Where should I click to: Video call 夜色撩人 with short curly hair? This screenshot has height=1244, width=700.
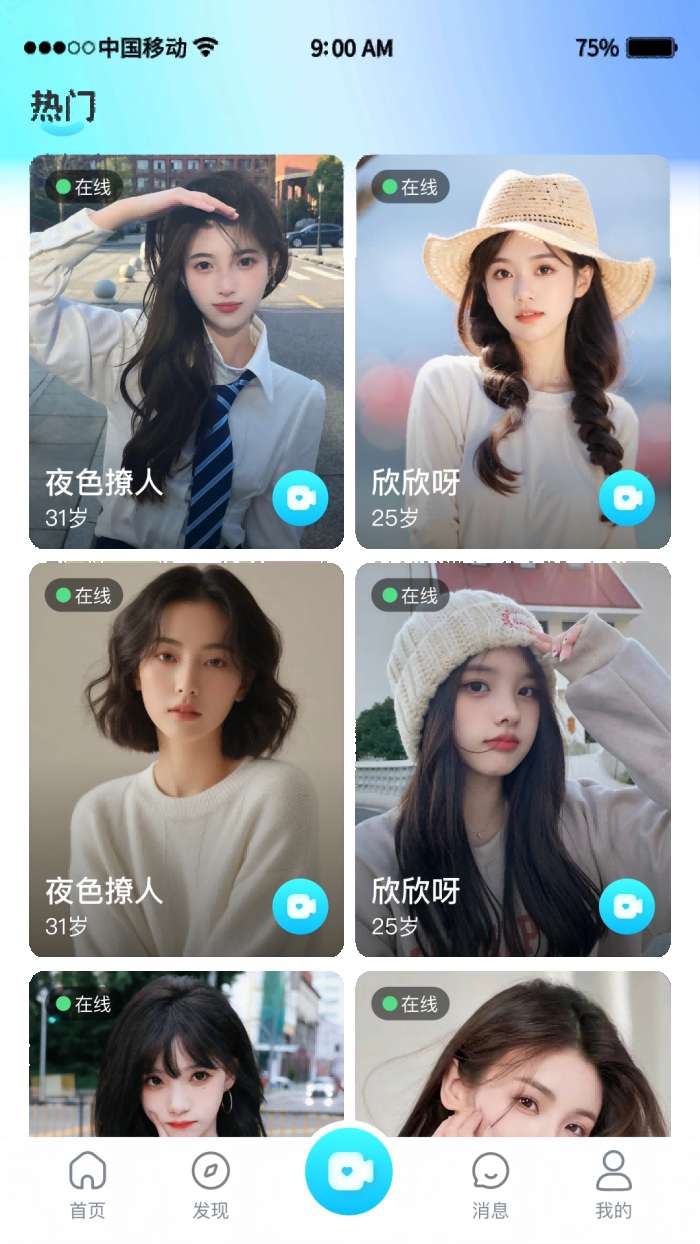click(300, 906)
